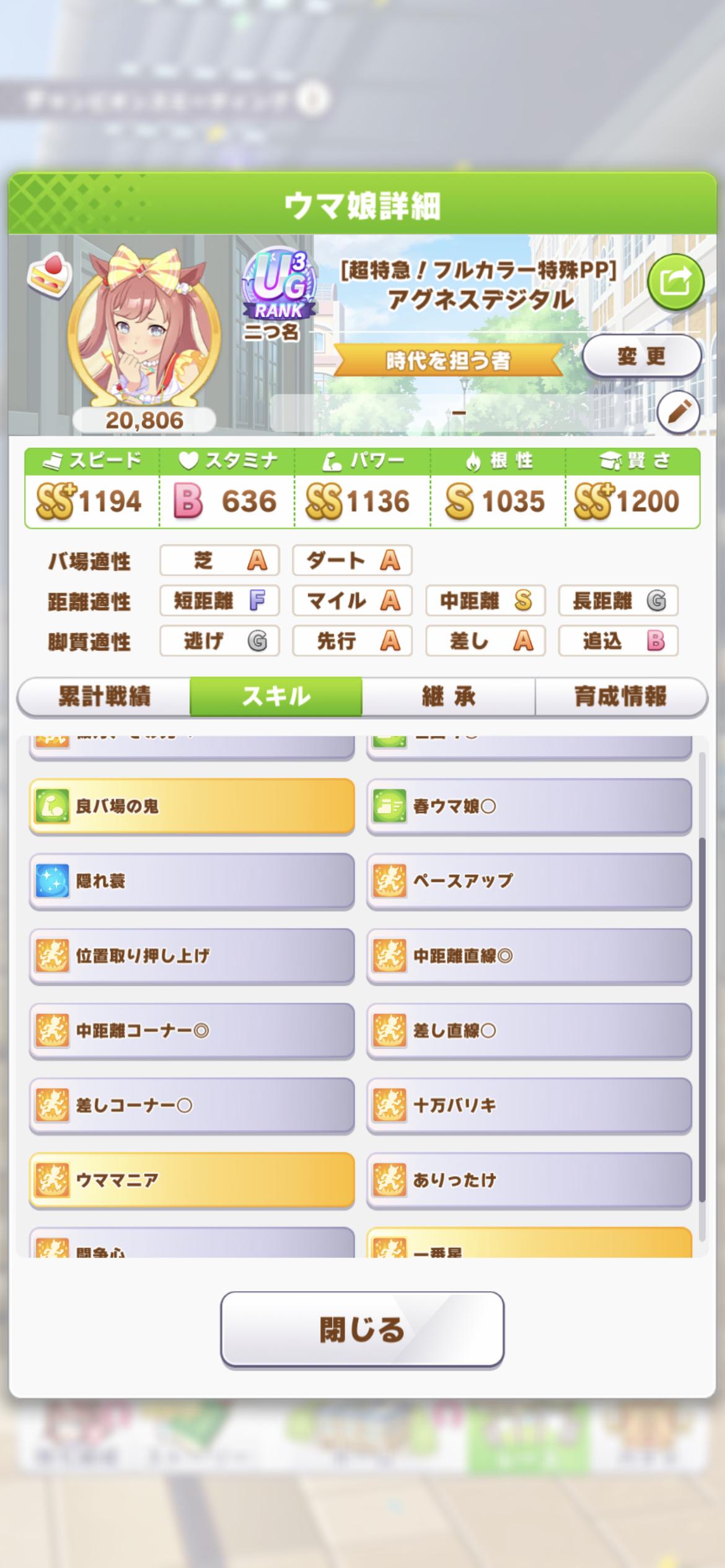Check the 差し直線○ skill
725x1568 pixels.
point(529,1030)
